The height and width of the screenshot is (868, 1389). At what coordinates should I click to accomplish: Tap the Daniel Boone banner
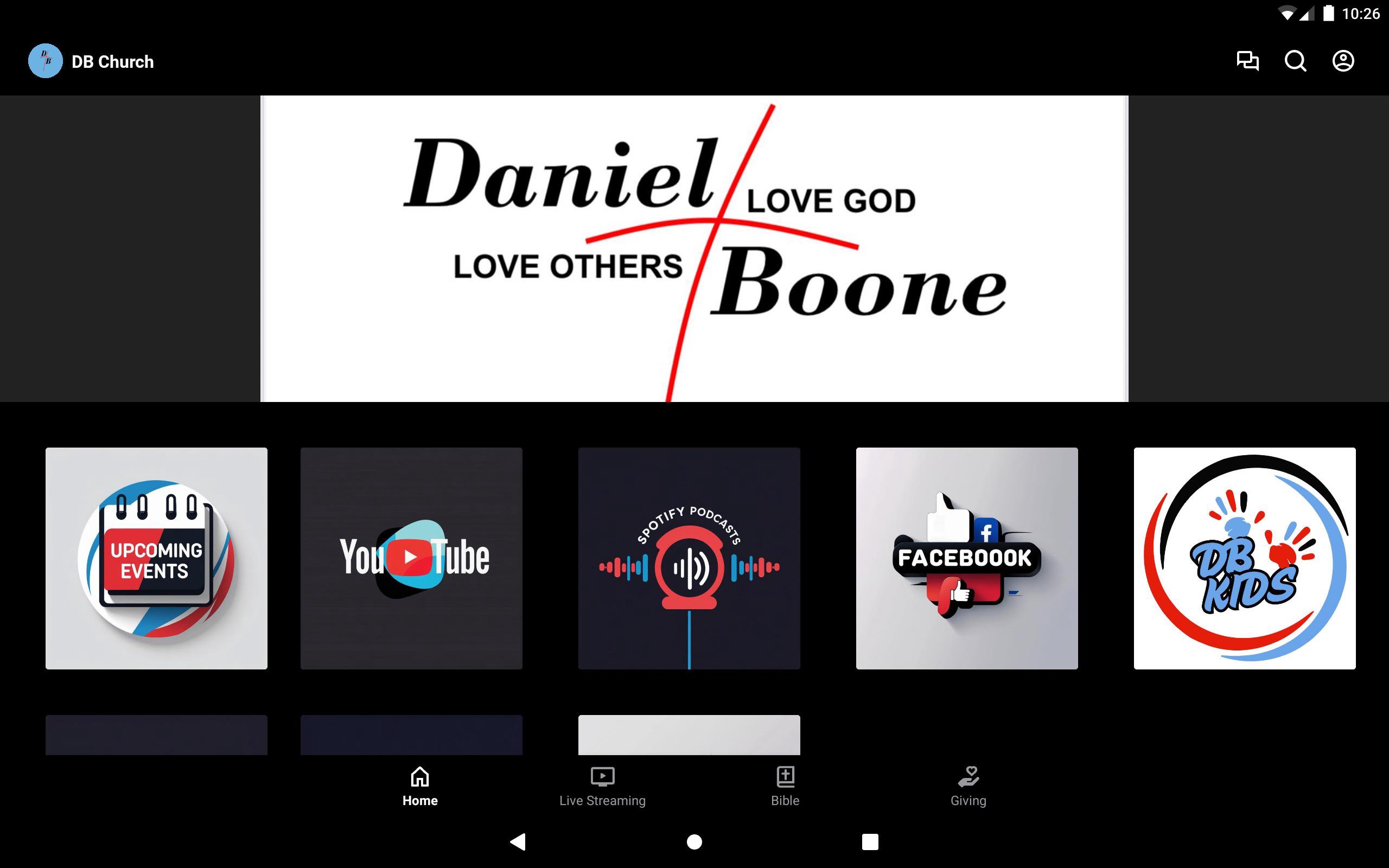click(x=694, y=248)
